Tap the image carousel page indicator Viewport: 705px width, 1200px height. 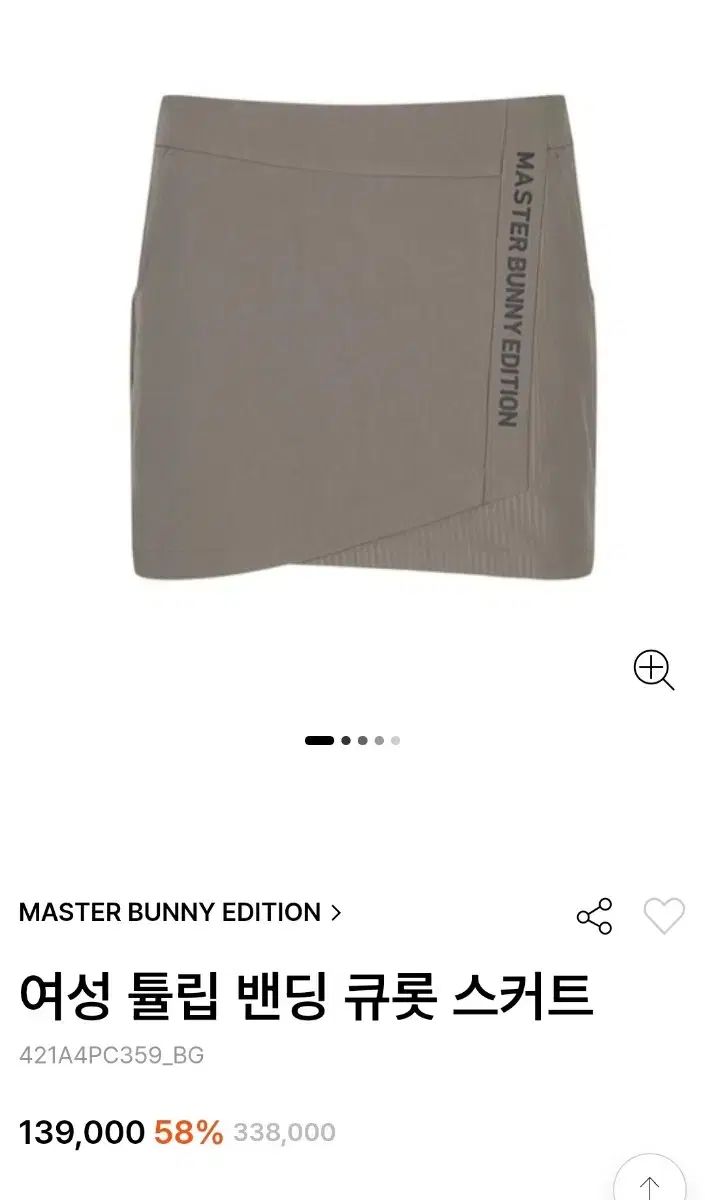coord(353,741)
